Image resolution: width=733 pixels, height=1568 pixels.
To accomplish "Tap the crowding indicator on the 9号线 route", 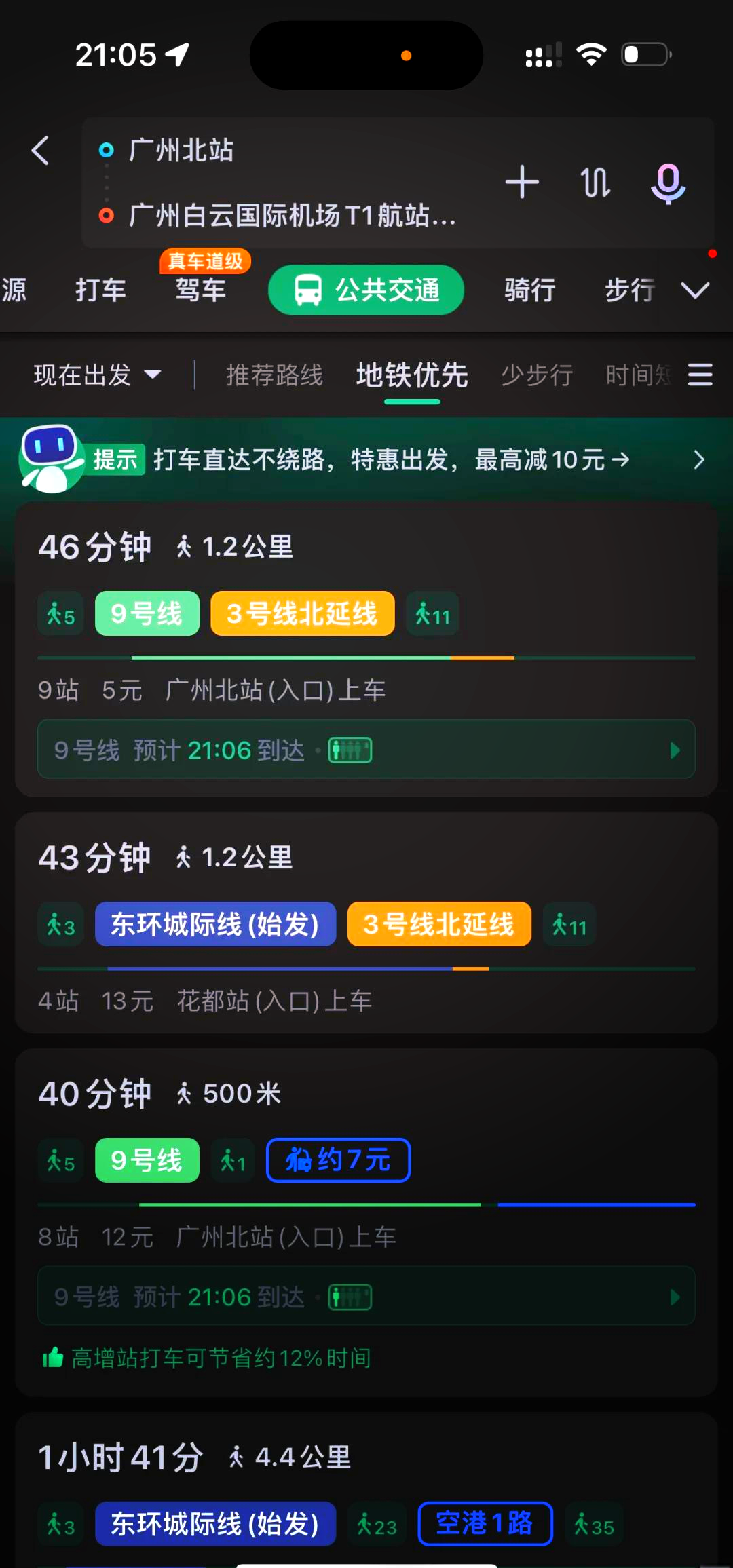I will 350,750.
